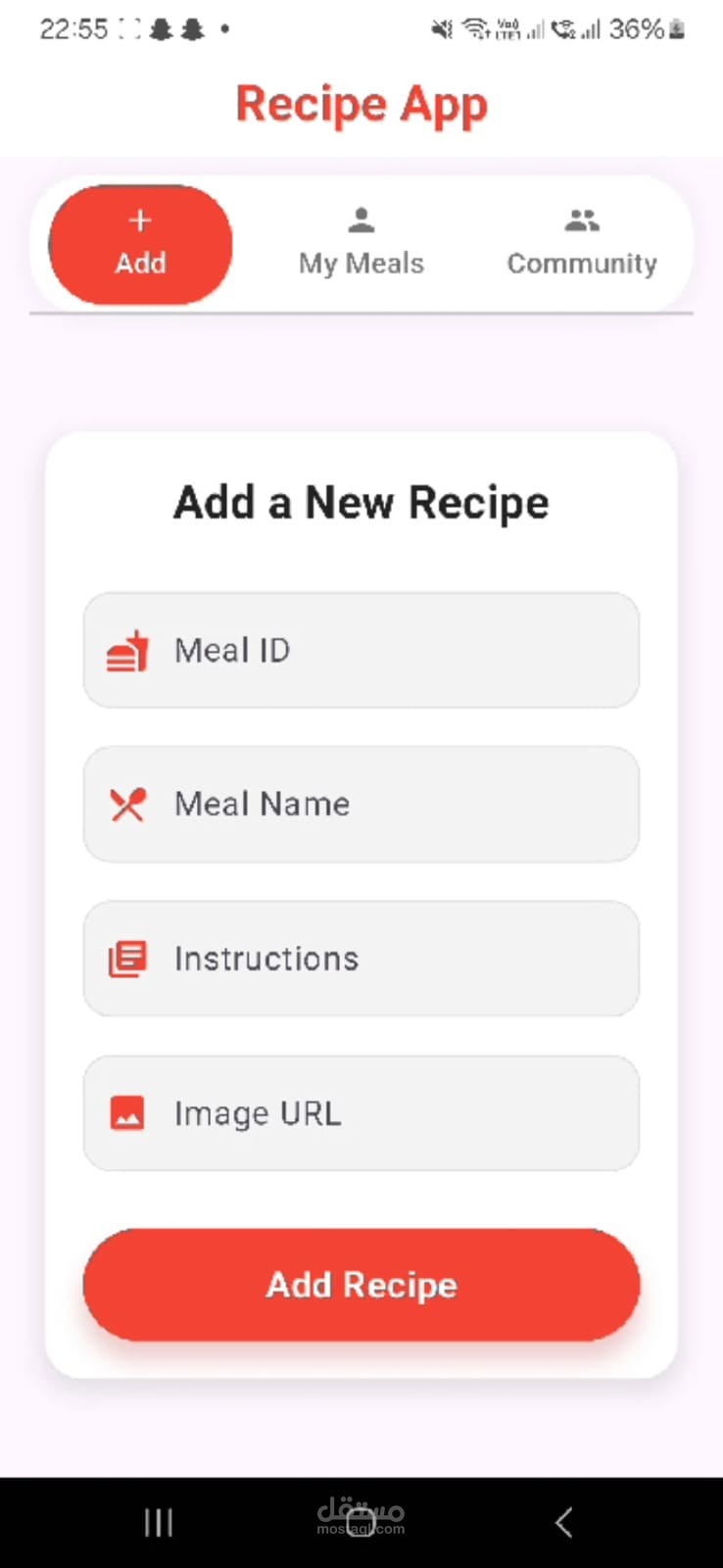The height and width of the screenshot is (1568, 723).
Task: Submit with the Add Recipe button
Action: [x=361, y=1285]
